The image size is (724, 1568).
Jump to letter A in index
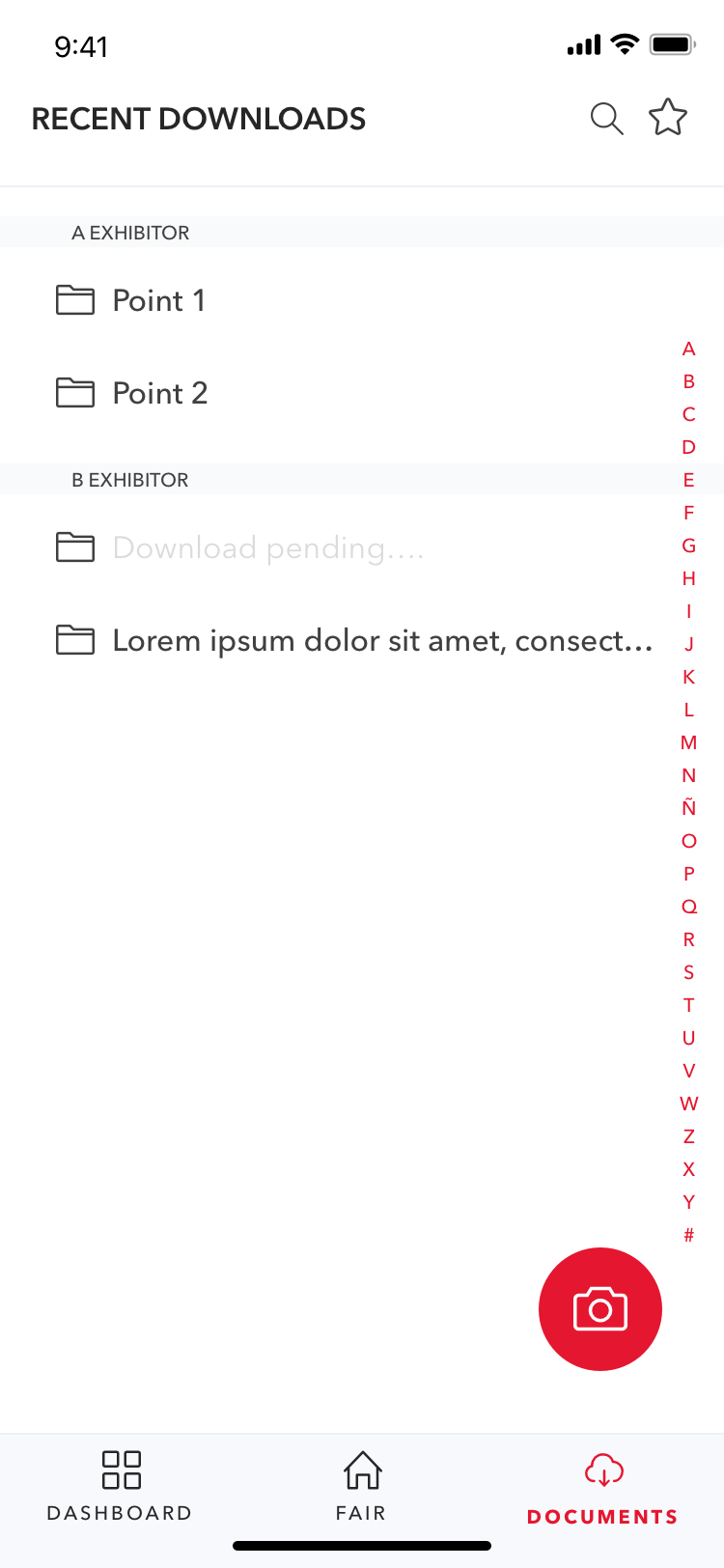(688, 349)
